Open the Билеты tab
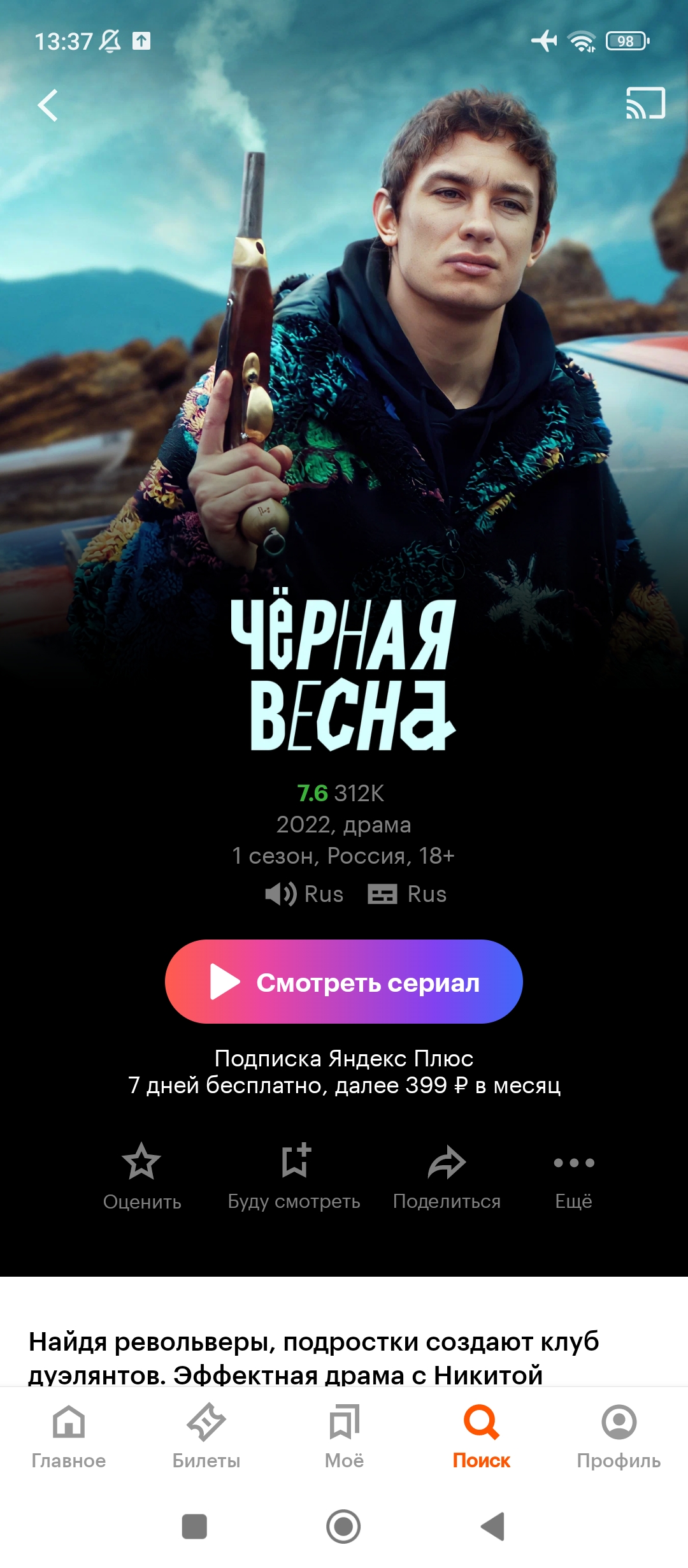 (x=206, y=1437)
